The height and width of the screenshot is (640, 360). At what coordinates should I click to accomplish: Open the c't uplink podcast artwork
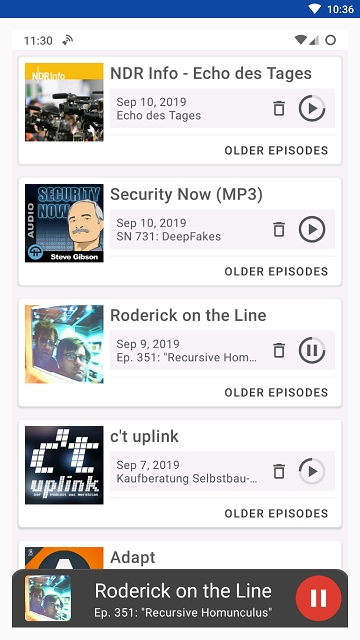point(64,465)
